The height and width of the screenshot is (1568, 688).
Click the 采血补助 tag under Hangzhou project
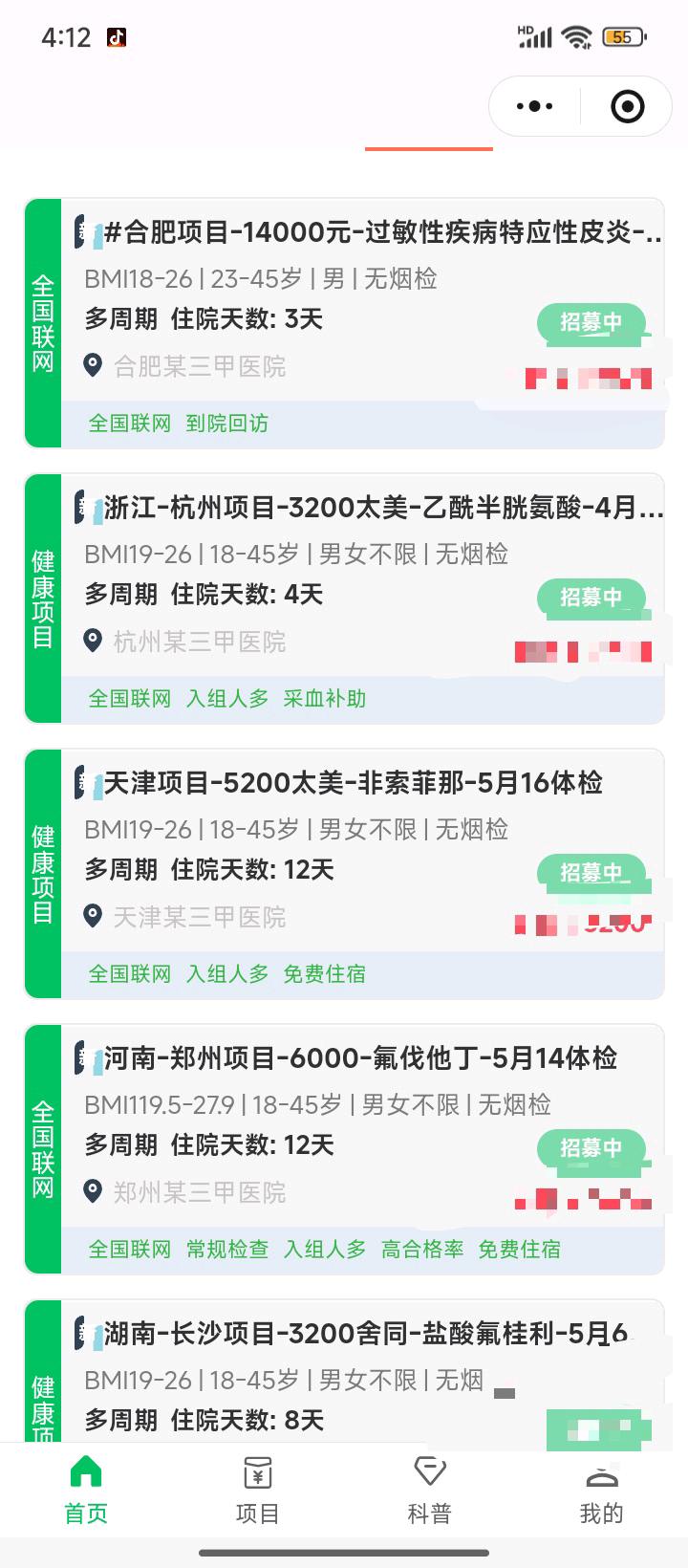326,698
